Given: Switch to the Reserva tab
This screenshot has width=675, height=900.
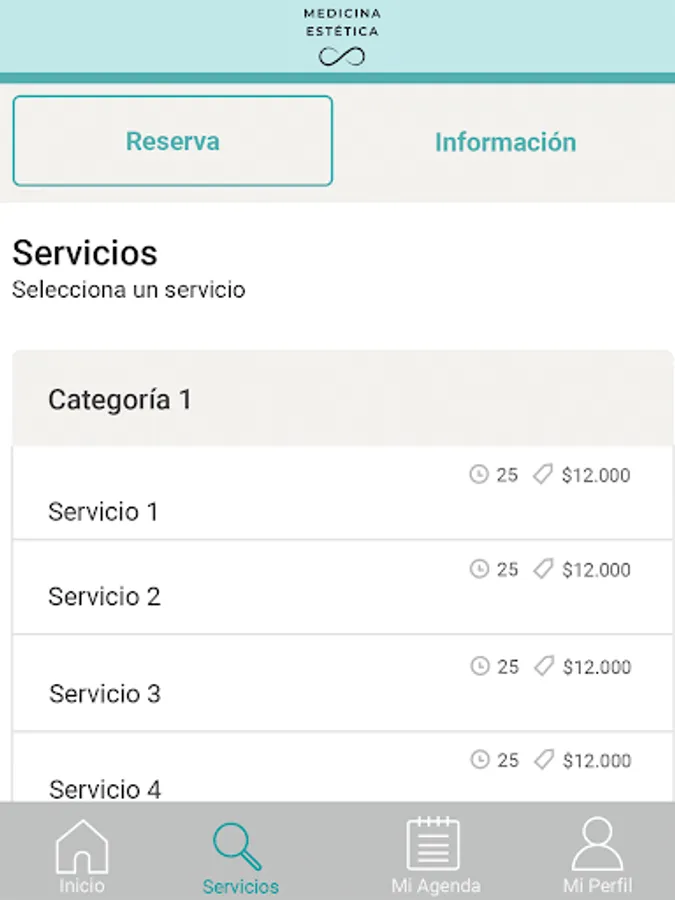Looking at the screenshot, I should point(172,141).
